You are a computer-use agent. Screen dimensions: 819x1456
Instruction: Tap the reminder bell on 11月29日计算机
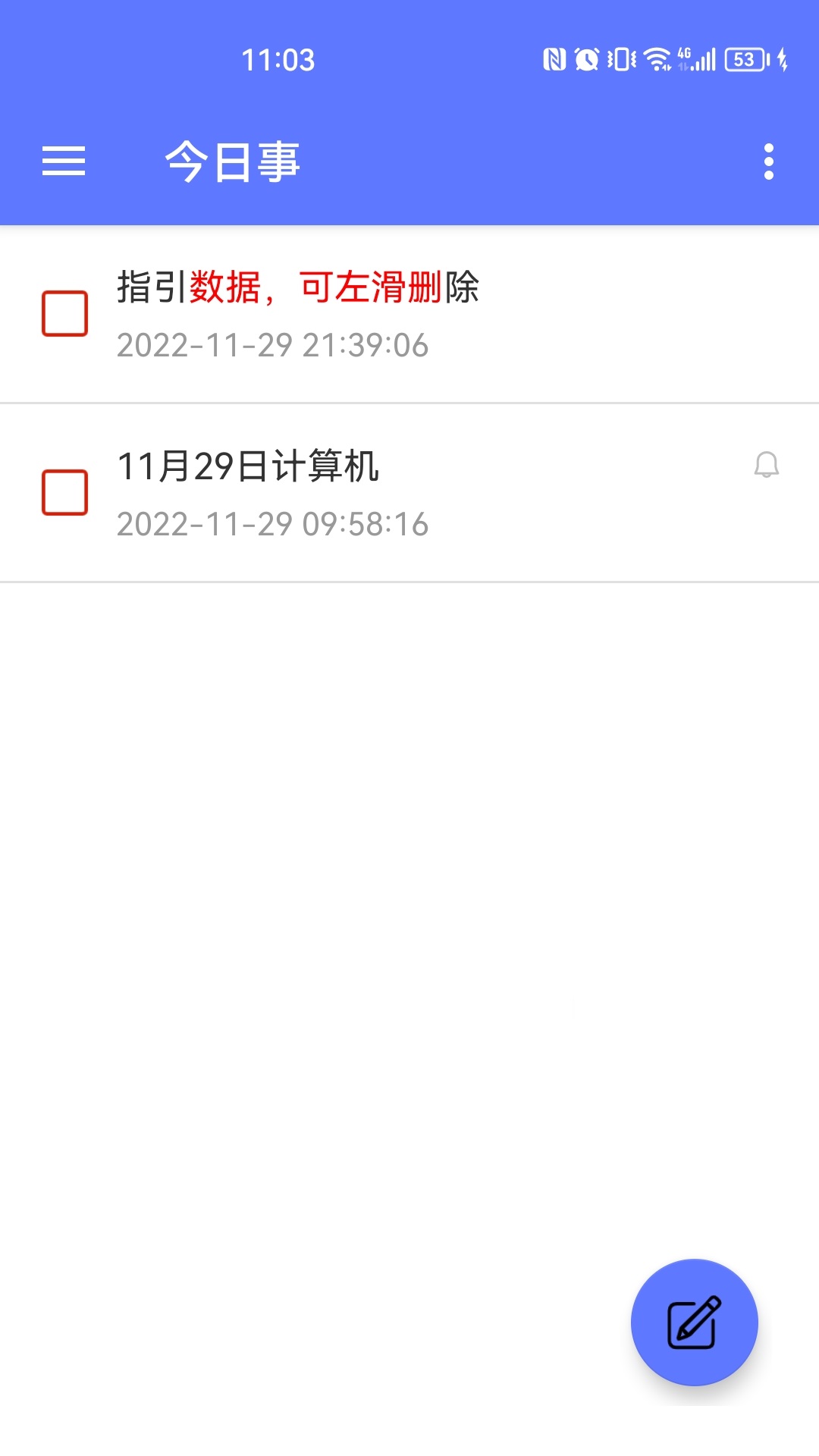(x=767, y=465)
